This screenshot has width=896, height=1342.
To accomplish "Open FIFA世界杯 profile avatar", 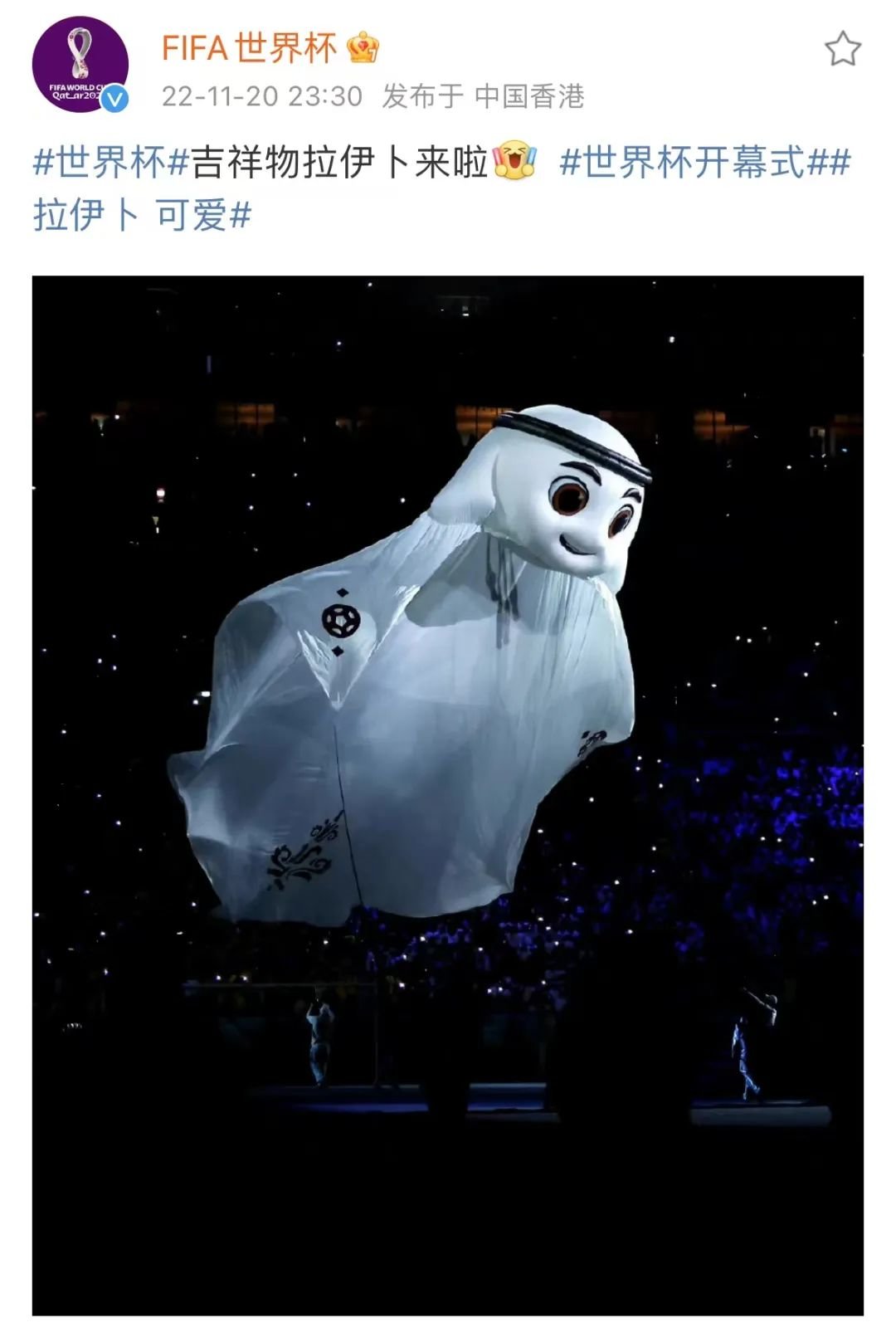I will [x=80, y=65].
